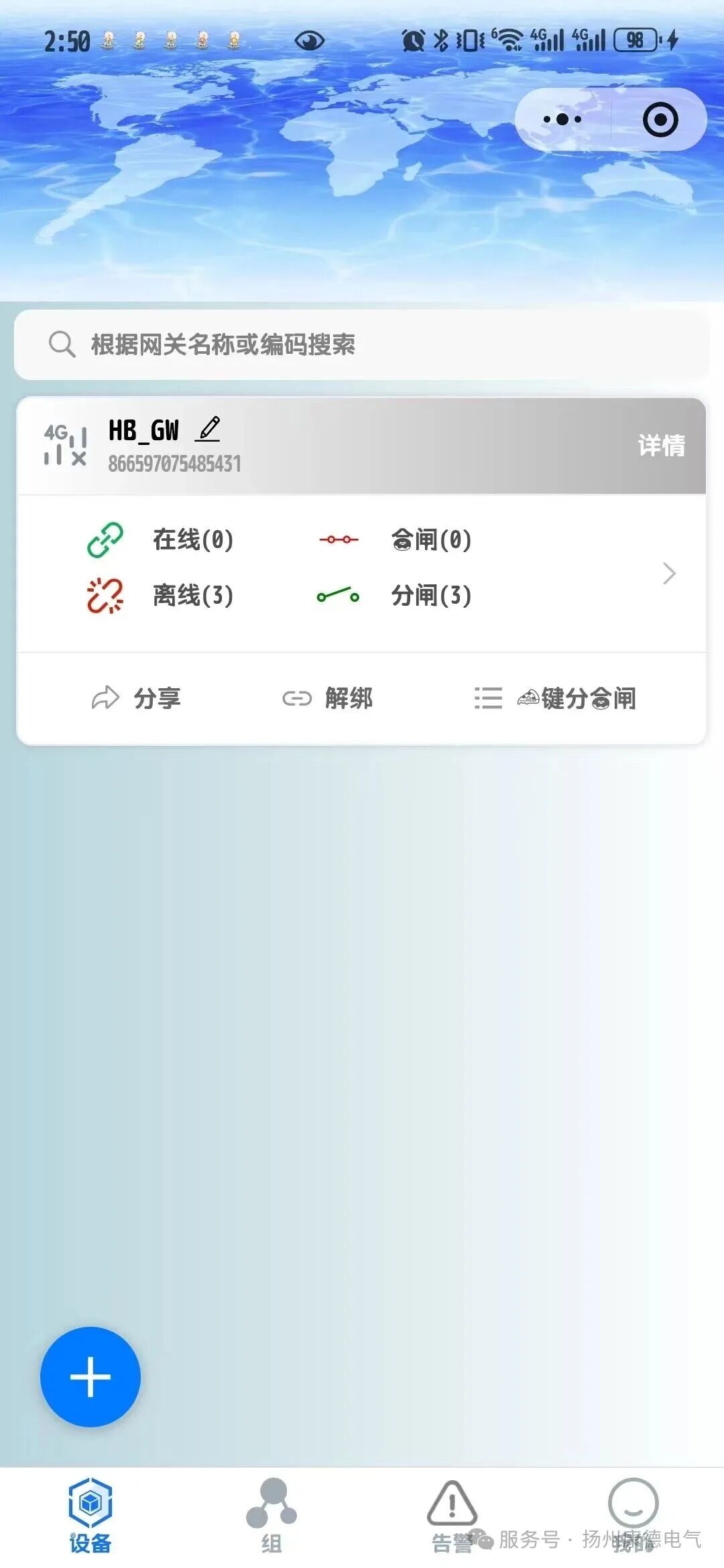Click the 4G gateway signal icon on card
The image size is (724, 1568).
click(x=65, y=442)
